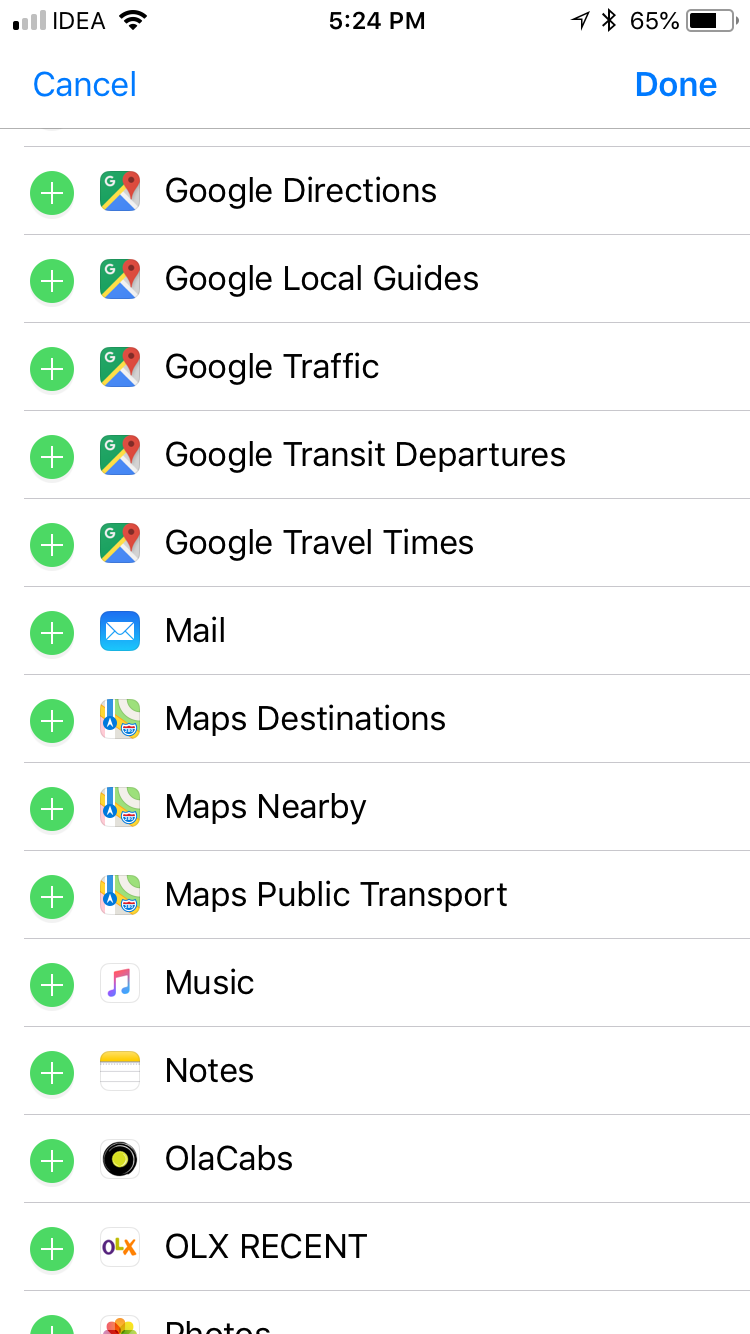Add the Google Traffic widget
This screenshot has height=1334, width=750.
tap(52, 368)
